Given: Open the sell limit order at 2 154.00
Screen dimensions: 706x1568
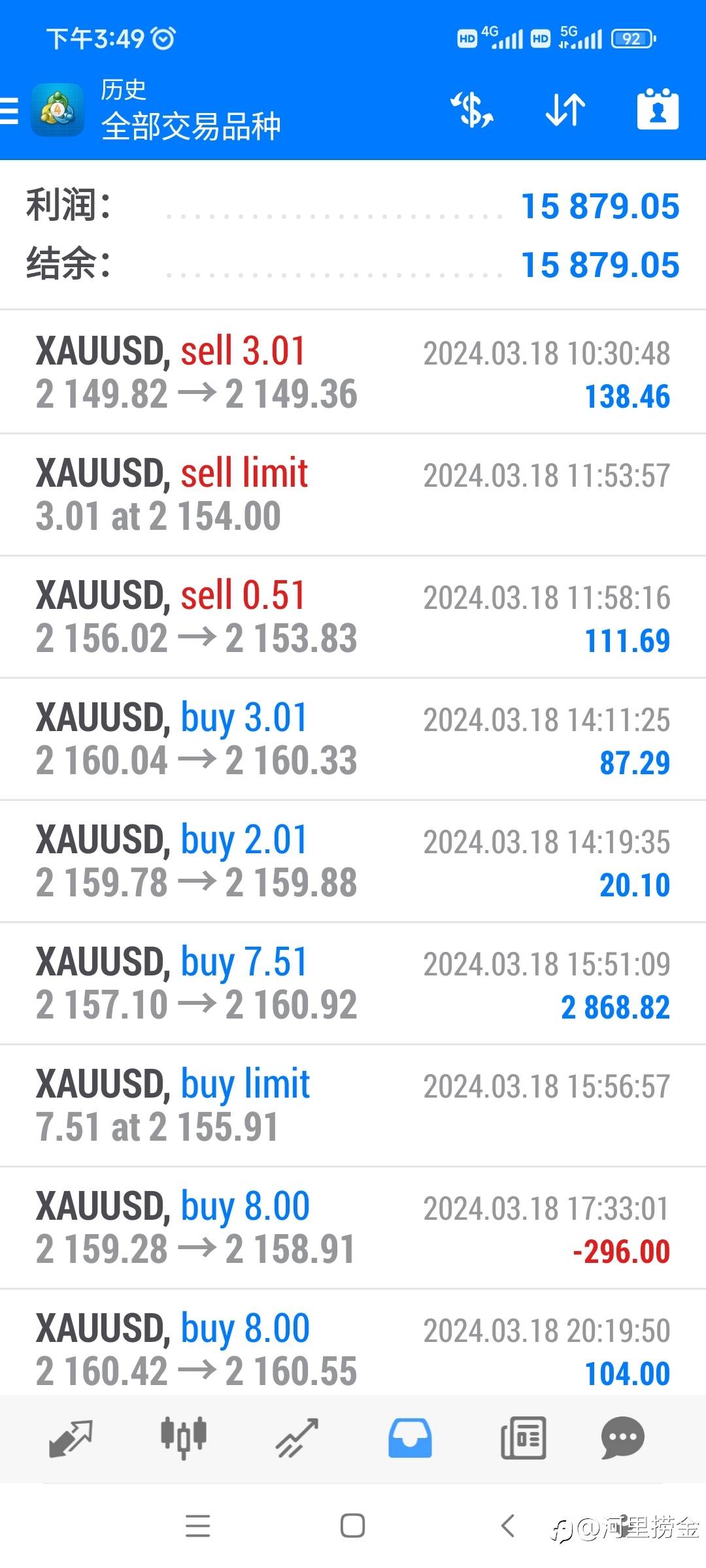Looking at the screenshot, I should pyautogui.click(x=353, y=495).
